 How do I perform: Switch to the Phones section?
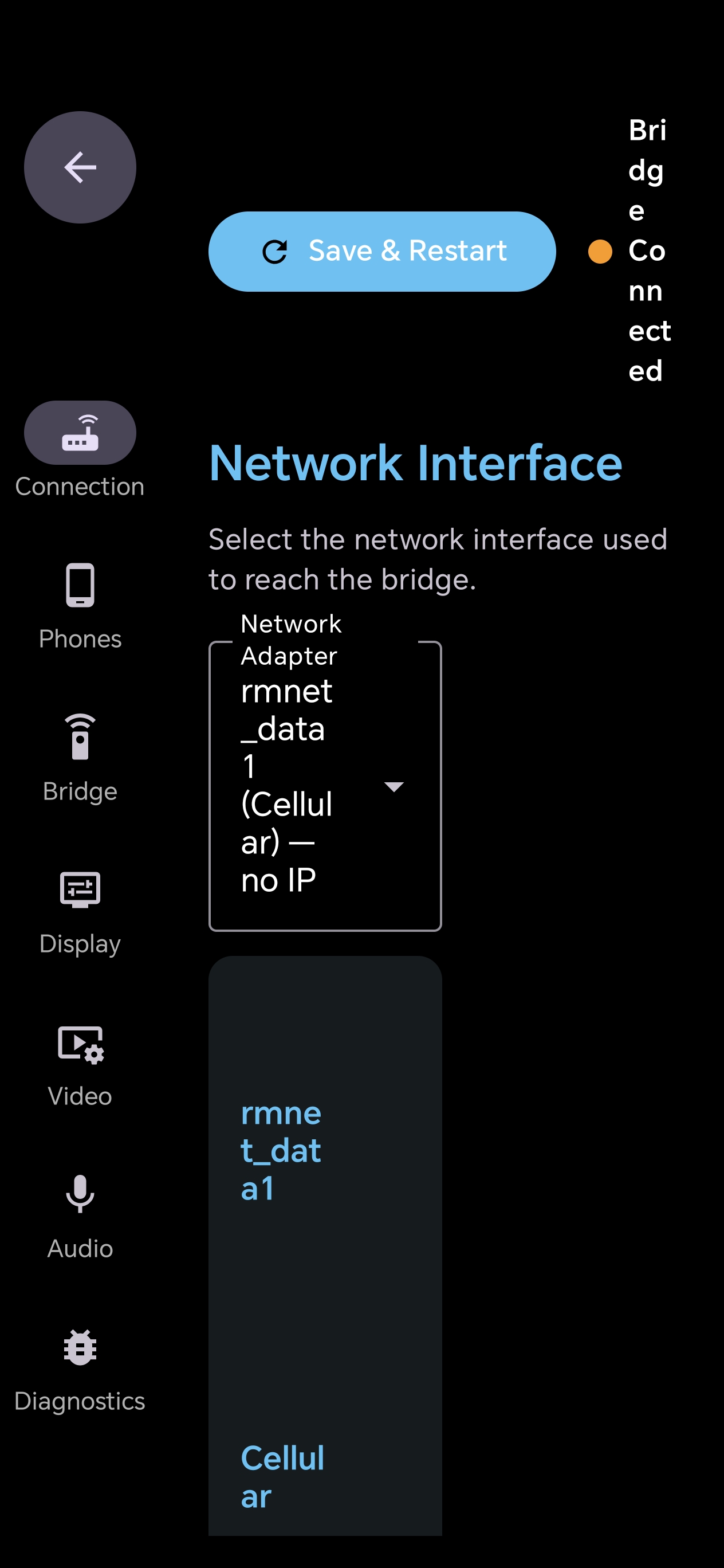pyautogui.click(x=80, y=606)
